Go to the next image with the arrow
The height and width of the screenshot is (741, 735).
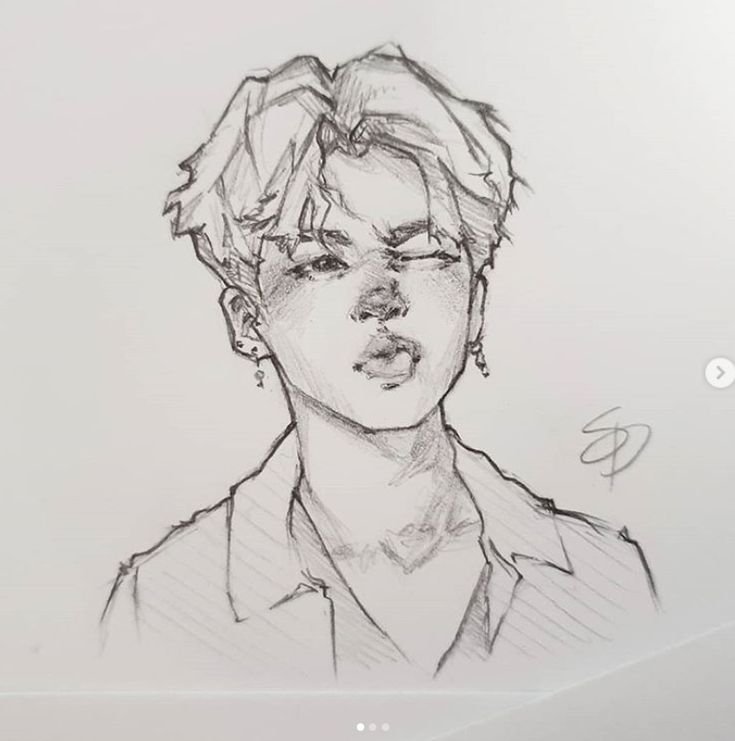tap(720, 373)
